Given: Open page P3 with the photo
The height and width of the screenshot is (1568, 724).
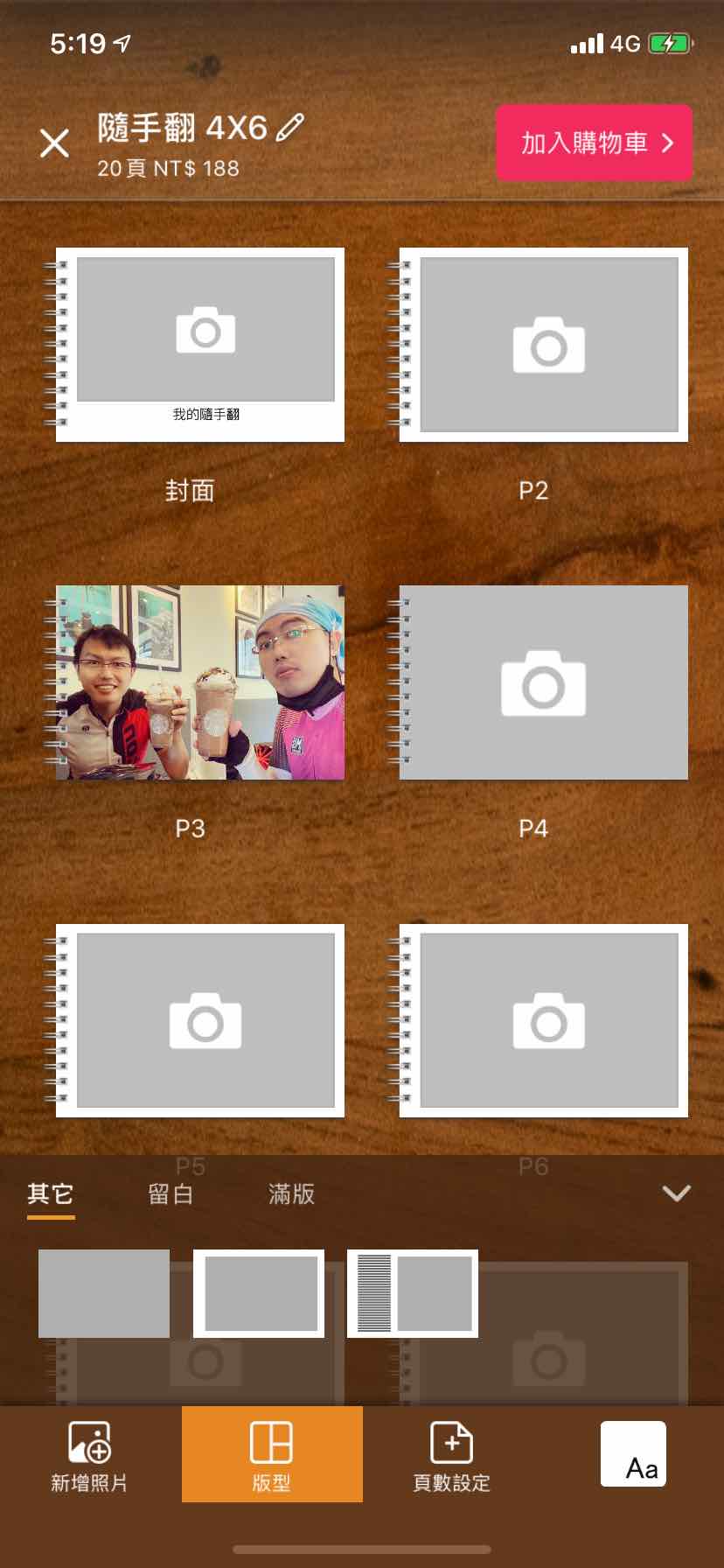Looking at the screenshot, I should [199, 682].
